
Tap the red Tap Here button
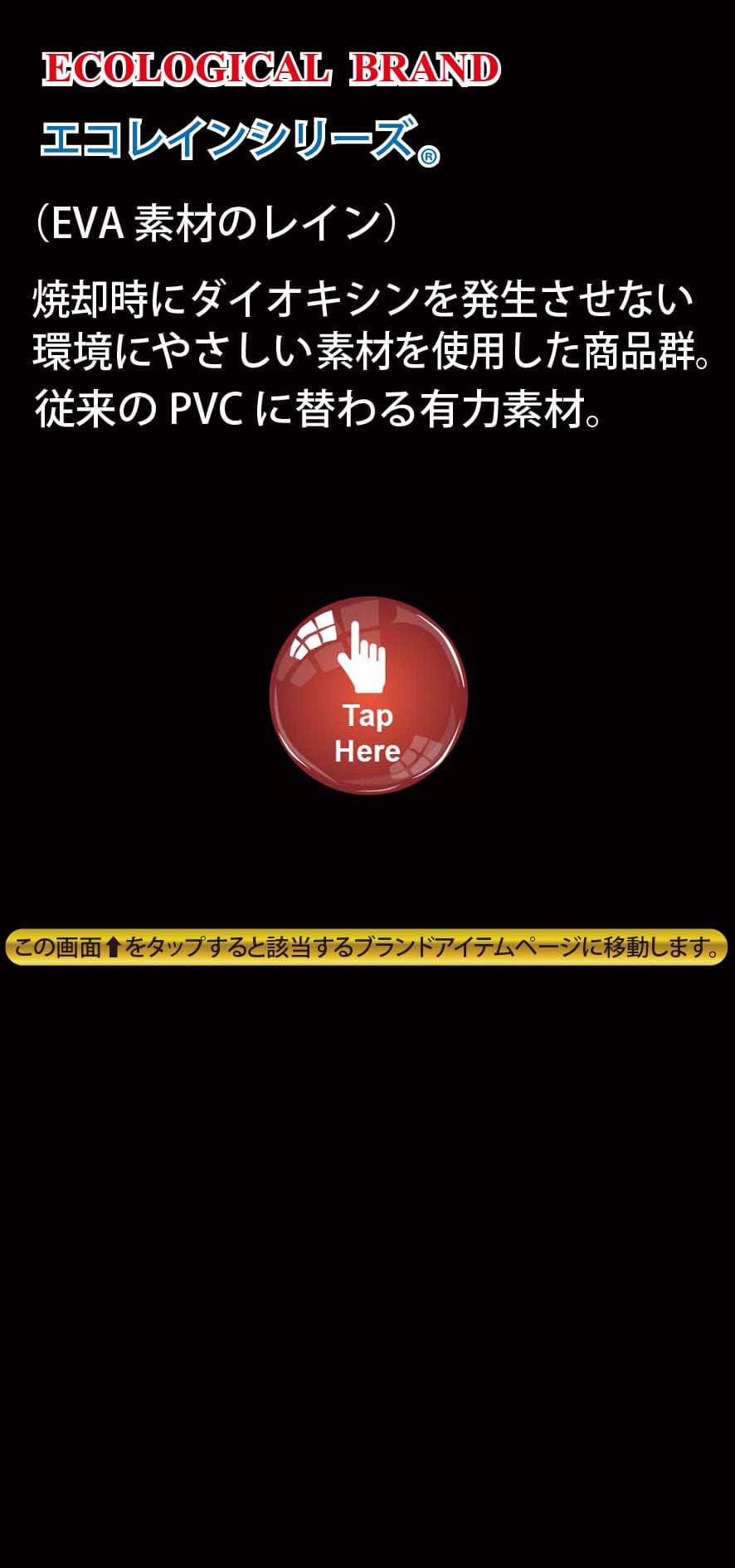368,694
